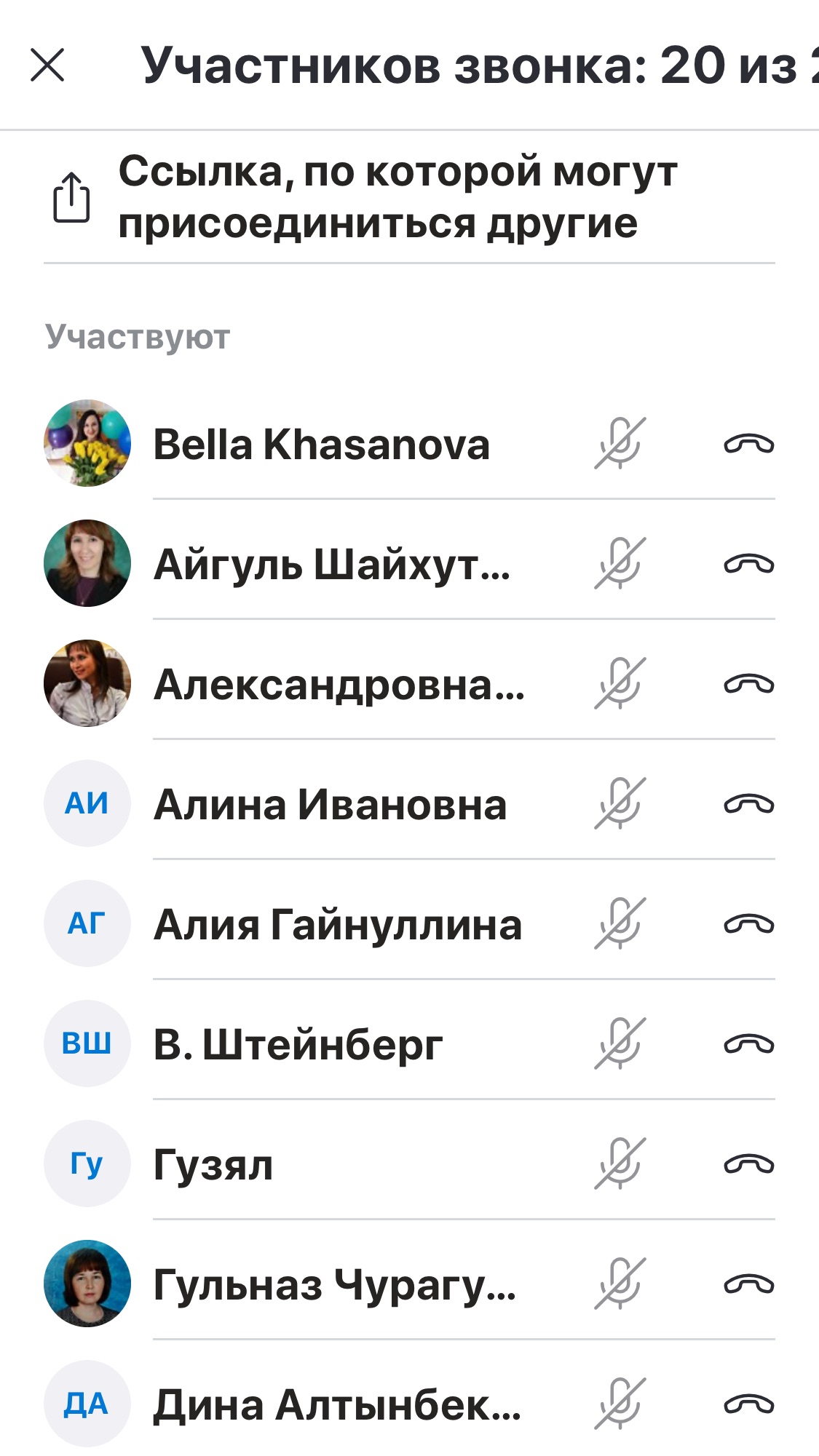Mute Айгуль Шайхут... microphone
Image resolution: width=819 pixels, height=1456 pixels.
620,563
